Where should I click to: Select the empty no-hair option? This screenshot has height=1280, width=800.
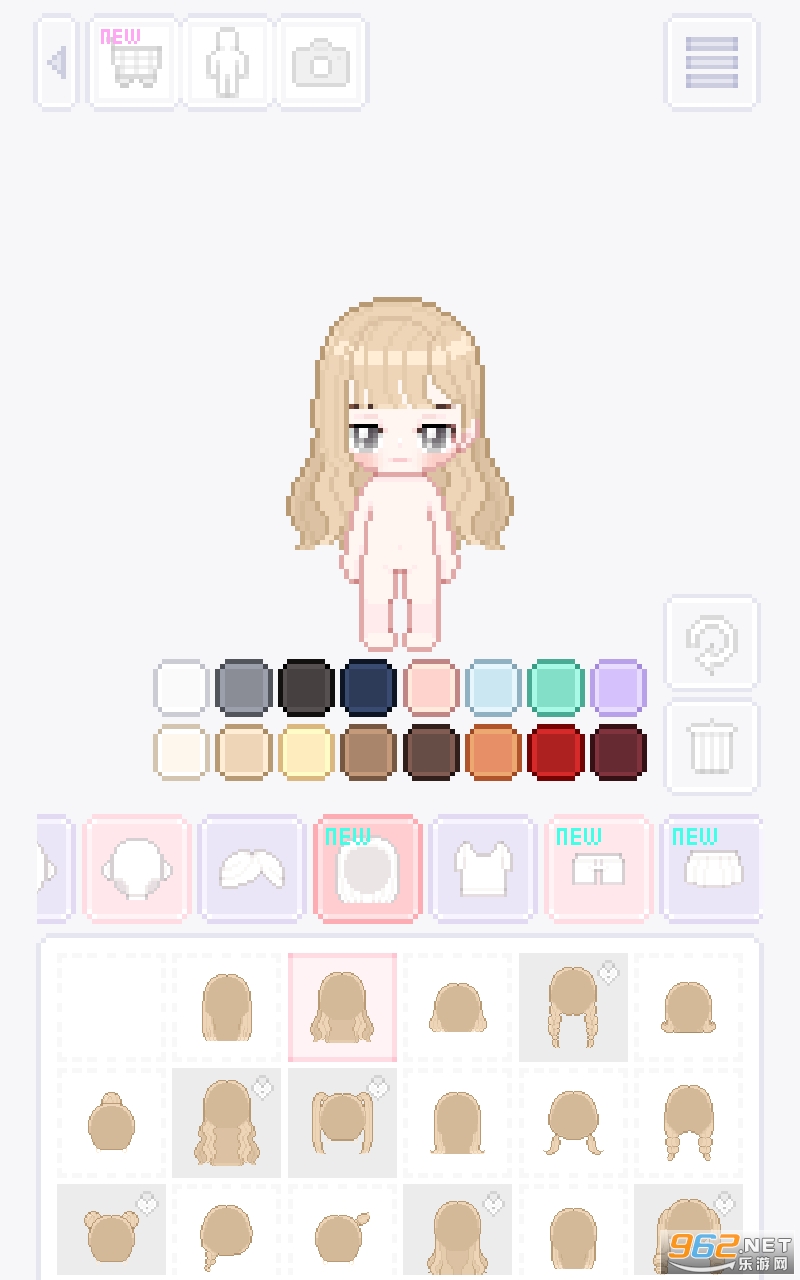111,1007
